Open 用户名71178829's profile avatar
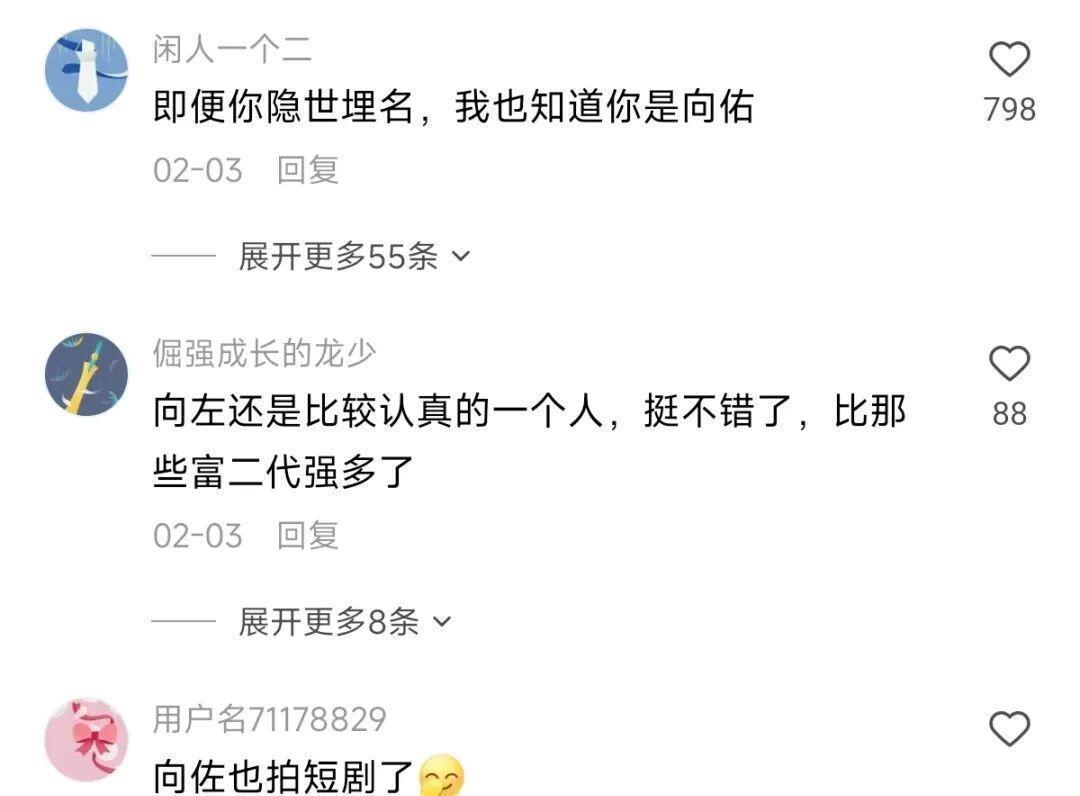 coord(87,739)
